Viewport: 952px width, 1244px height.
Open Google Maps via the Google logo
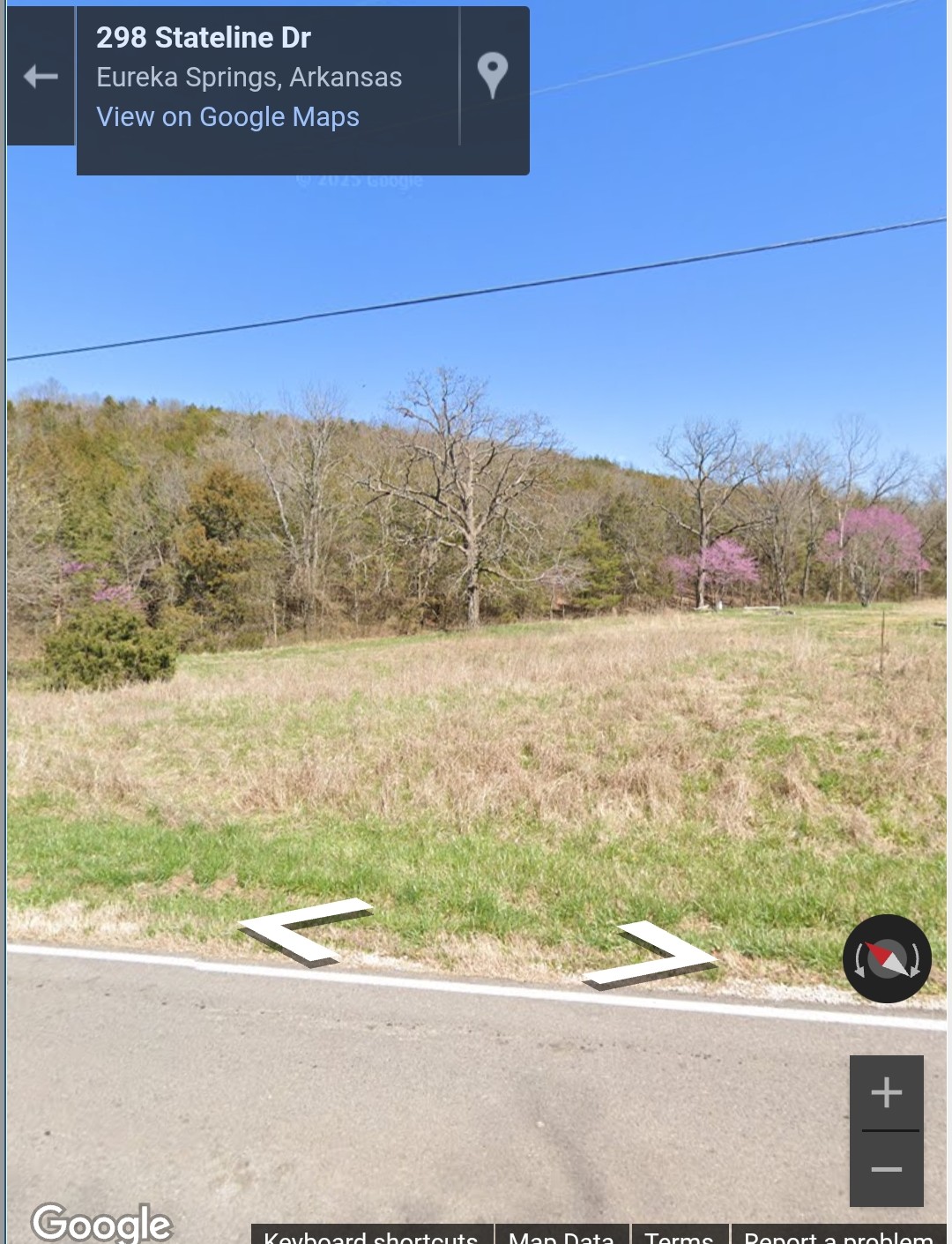pos(101,1222)
